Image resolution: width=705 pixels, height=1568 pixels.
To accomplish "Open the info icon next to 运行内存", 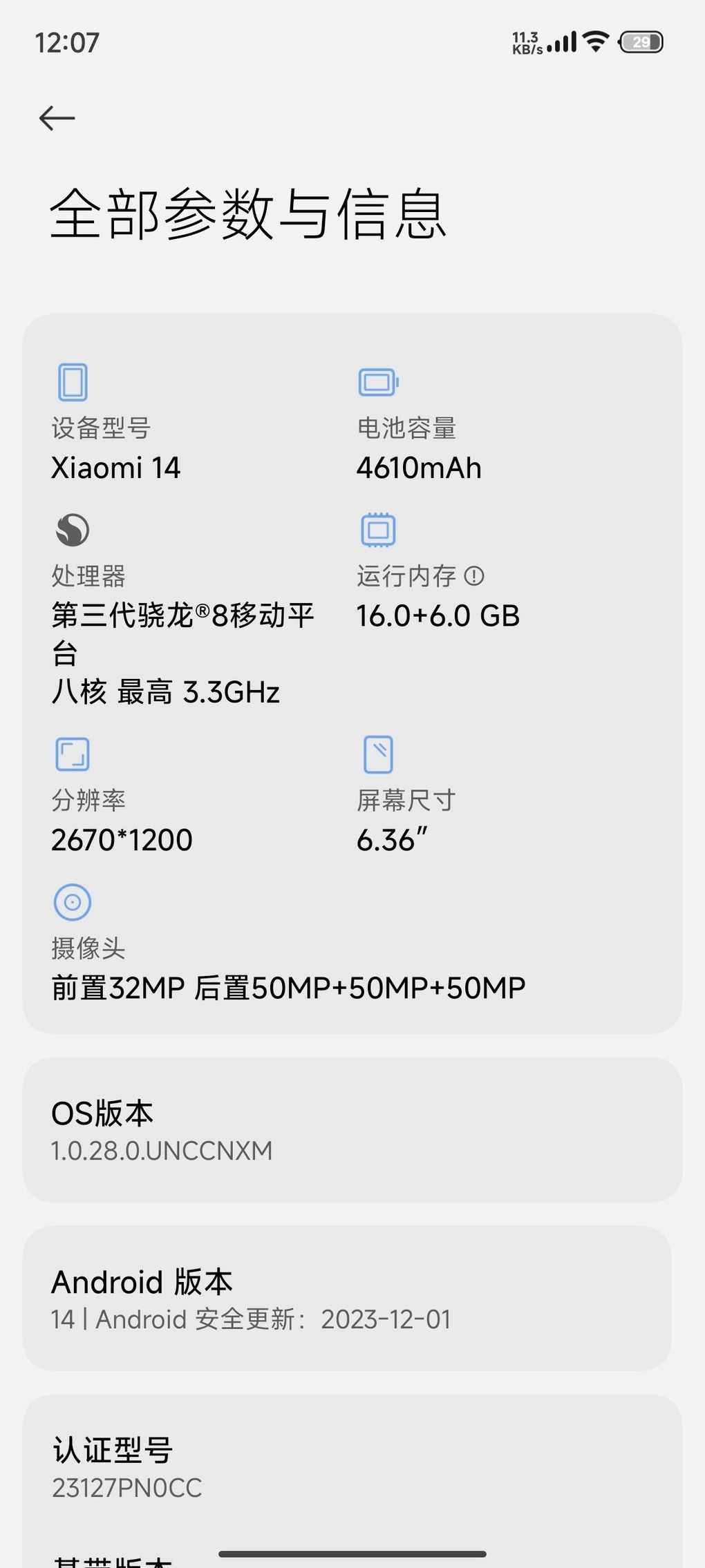I will (x=474, y=575).
